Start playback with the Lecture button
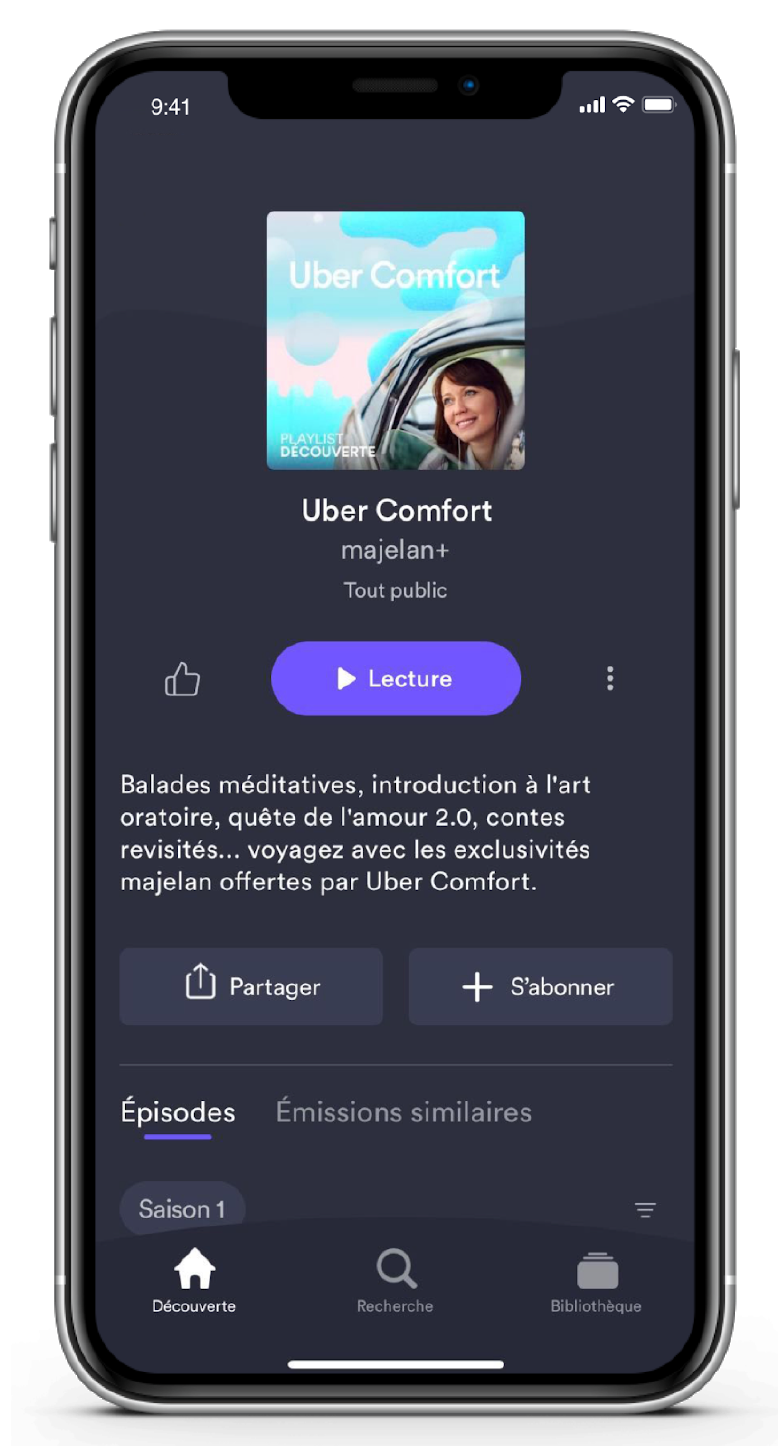Screen dimensions: 778x1446 396,679
